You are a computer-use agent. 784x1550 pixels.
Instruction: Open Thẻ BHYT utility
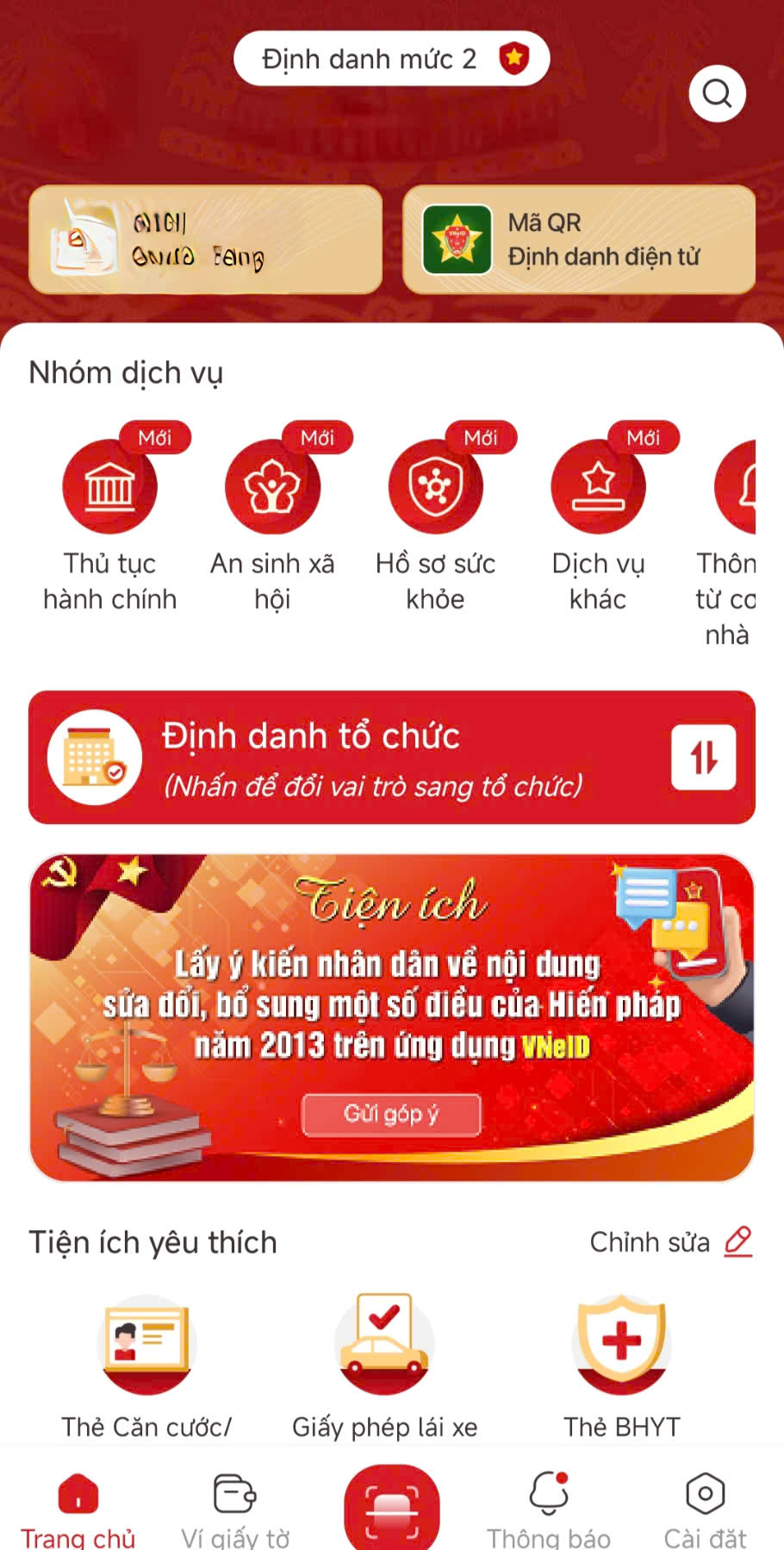[622, 1343]
